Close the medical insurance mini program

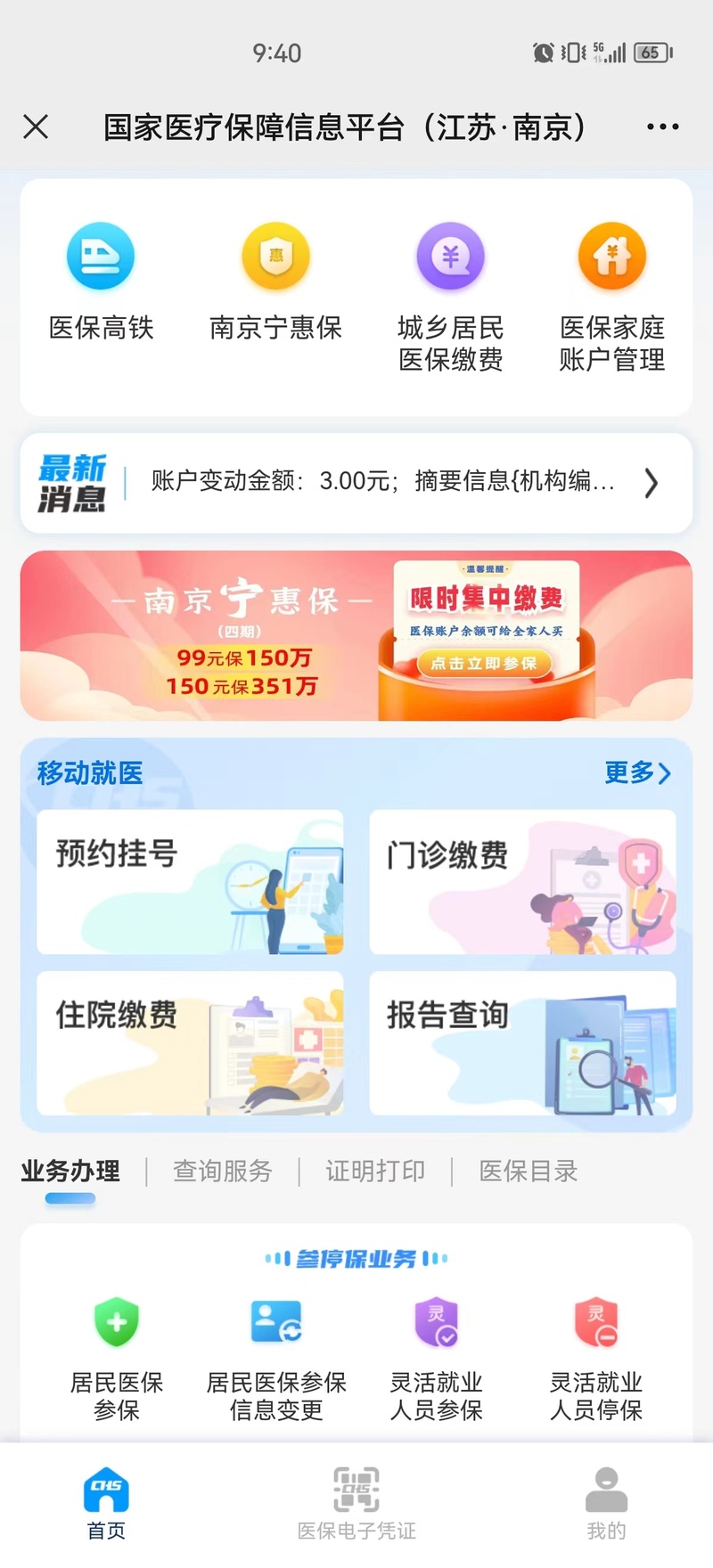(x=36, y=127)
